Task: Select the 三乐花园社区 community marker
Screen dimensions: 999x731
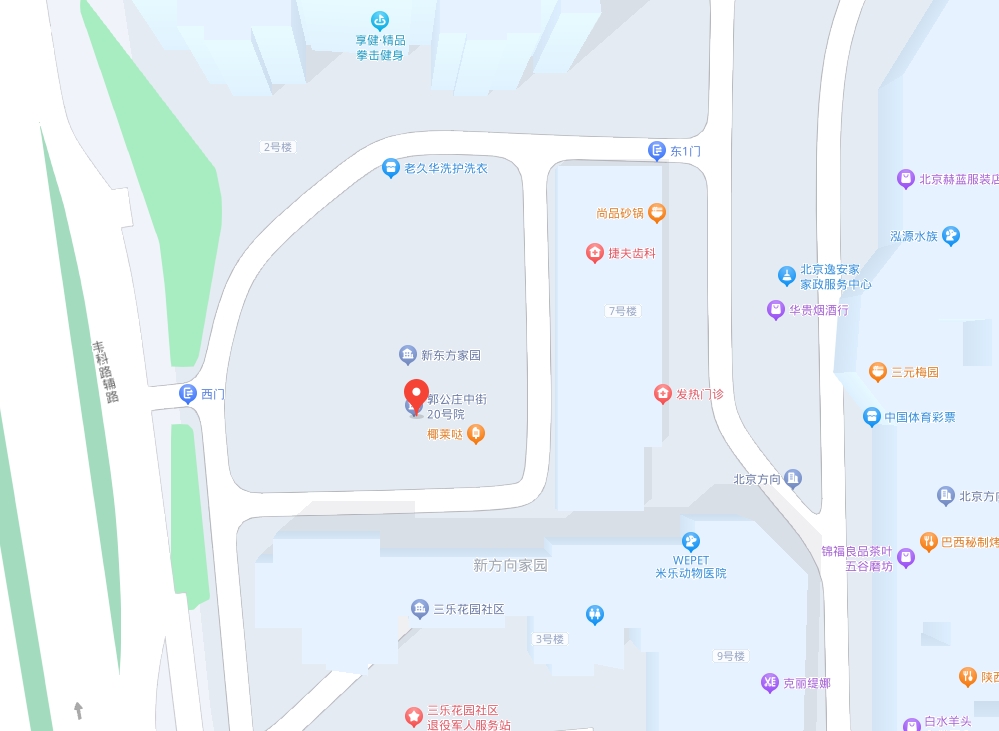Action: point(420,608)
